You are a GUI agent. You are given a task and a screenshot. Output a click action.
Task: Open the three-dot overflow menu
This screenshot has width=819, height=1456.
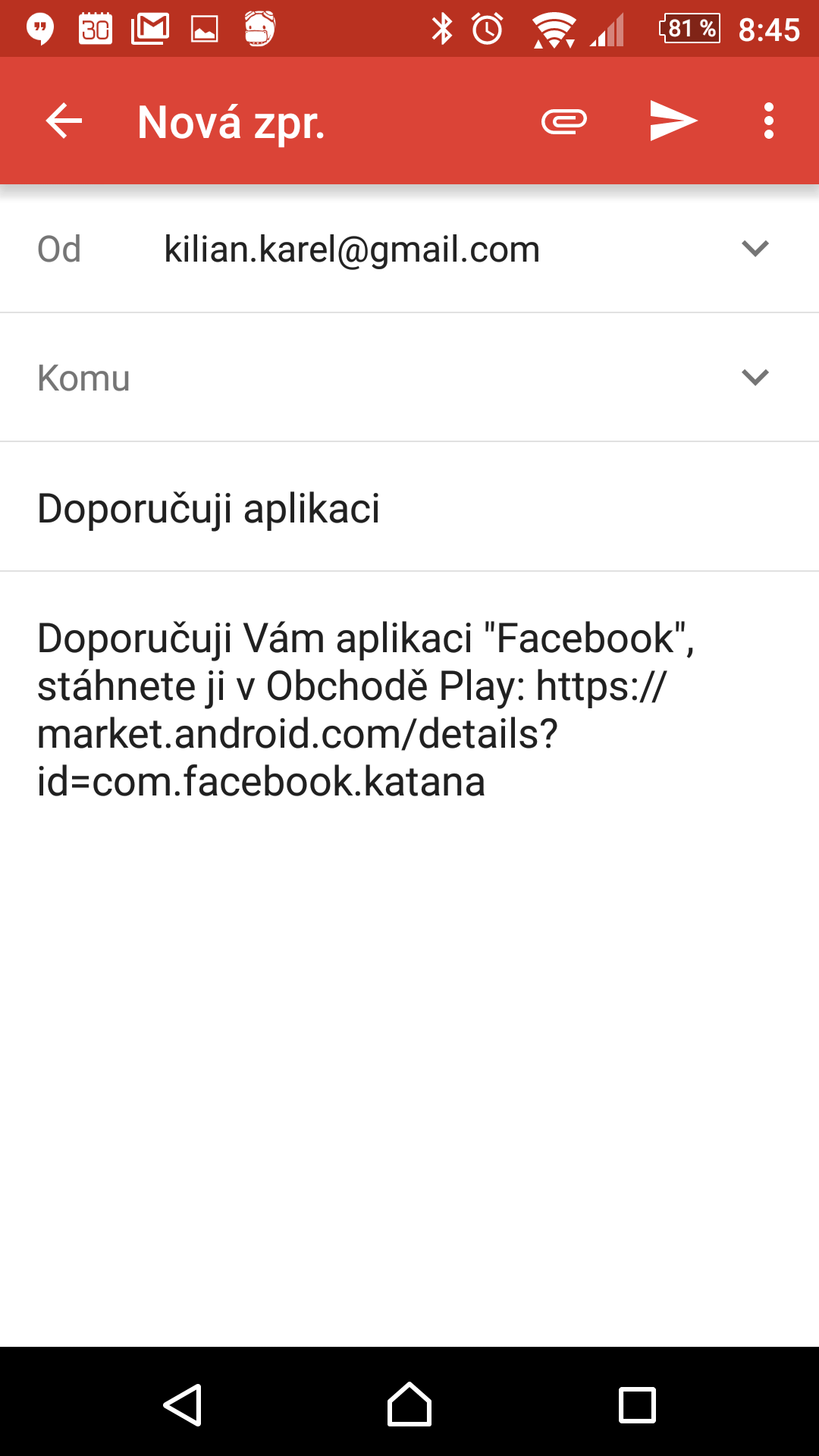[x=769, y=121]
